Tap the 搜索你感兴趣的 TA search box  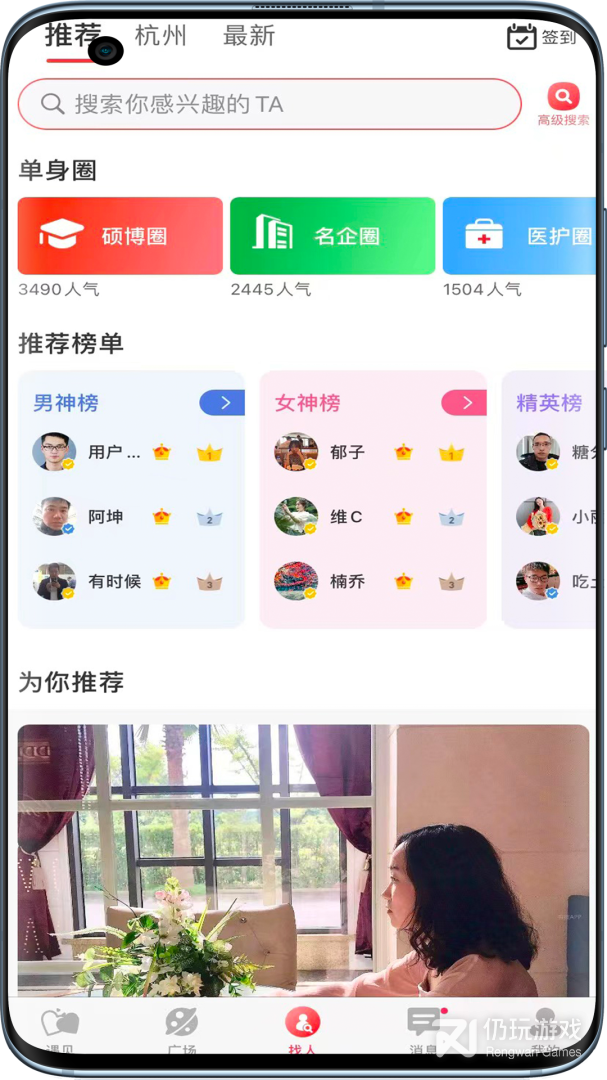coord(270,104)
